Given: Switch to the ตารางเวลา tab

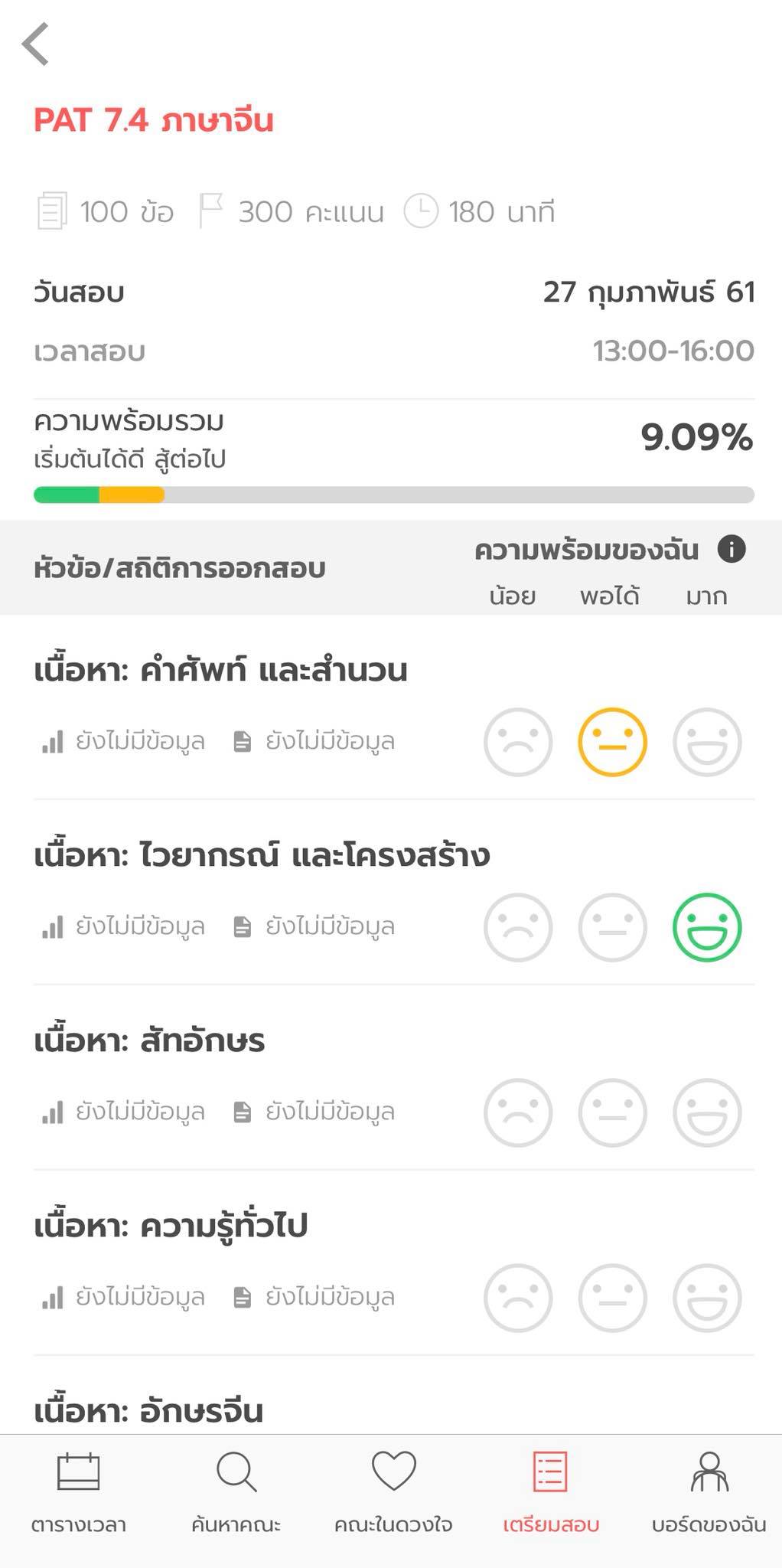Looking at the screenshot, I should click(79, 1493).
